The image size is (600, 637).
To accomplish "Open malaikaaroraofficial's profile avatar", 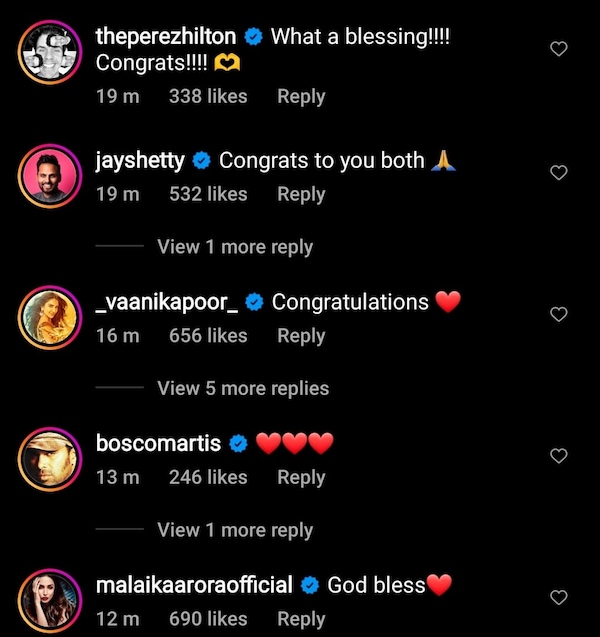I will click(49, 600).
